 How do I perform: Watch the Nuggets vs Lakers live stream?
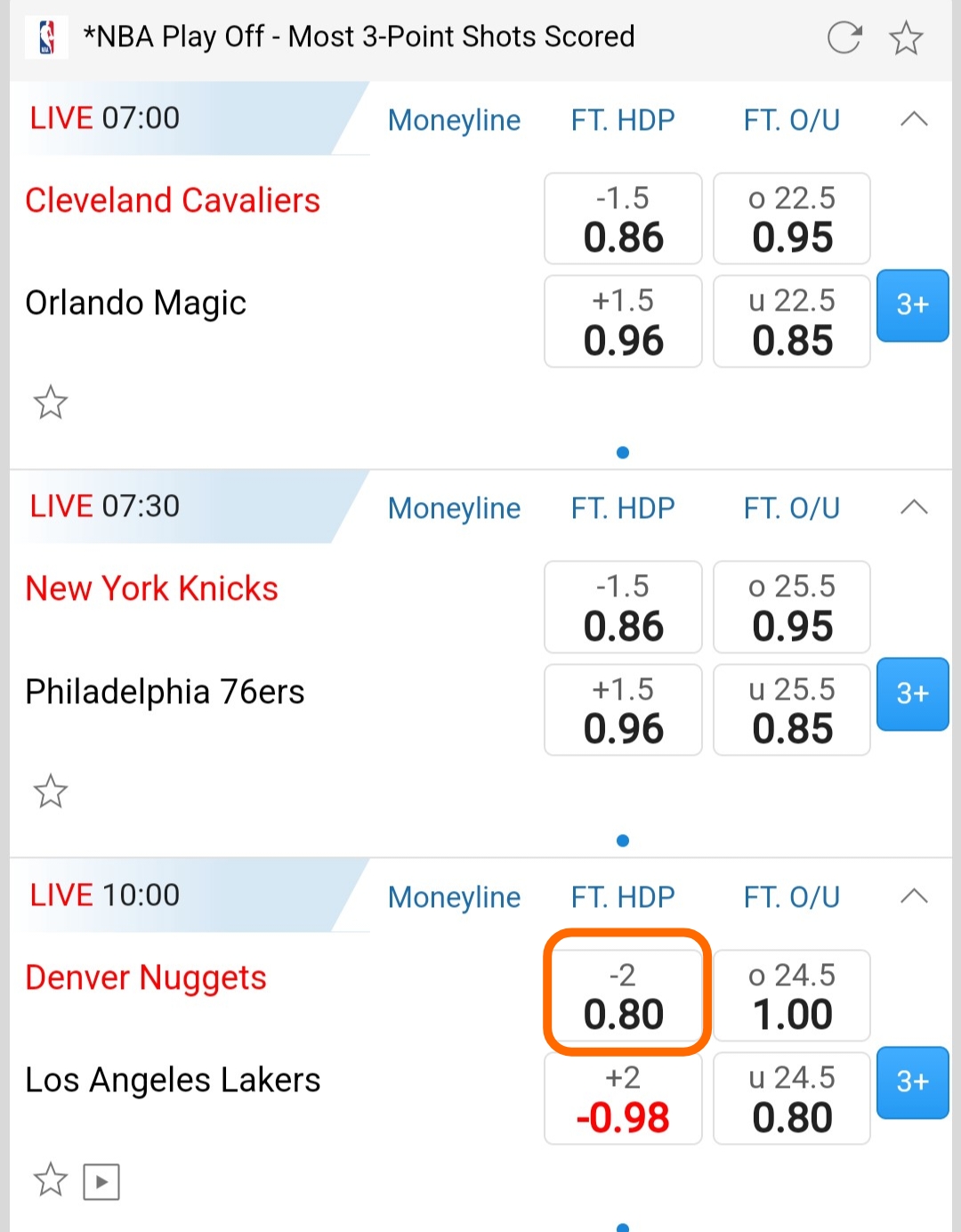101,1181
